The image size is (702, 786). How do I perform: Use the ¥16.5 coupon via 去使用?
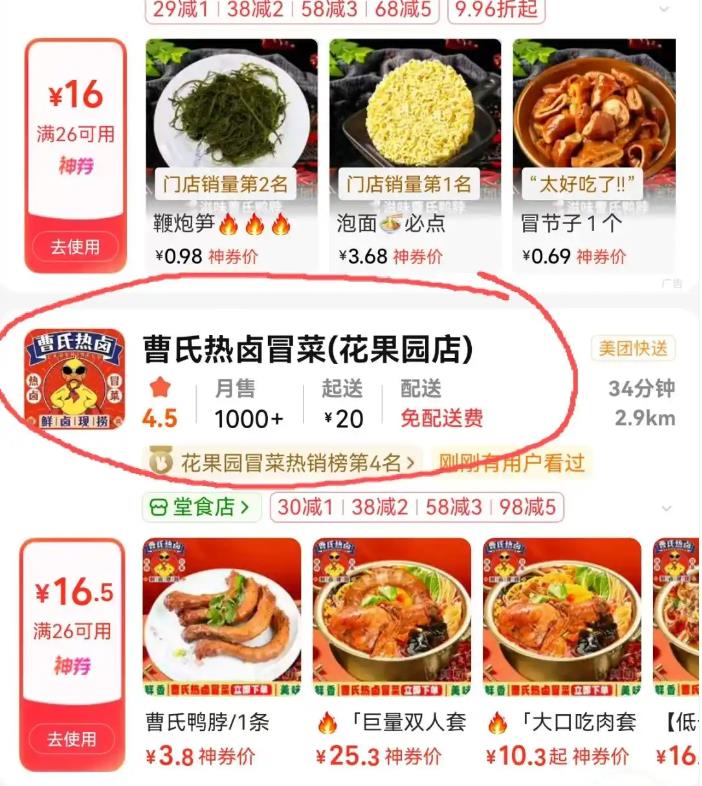pos(75,739)
